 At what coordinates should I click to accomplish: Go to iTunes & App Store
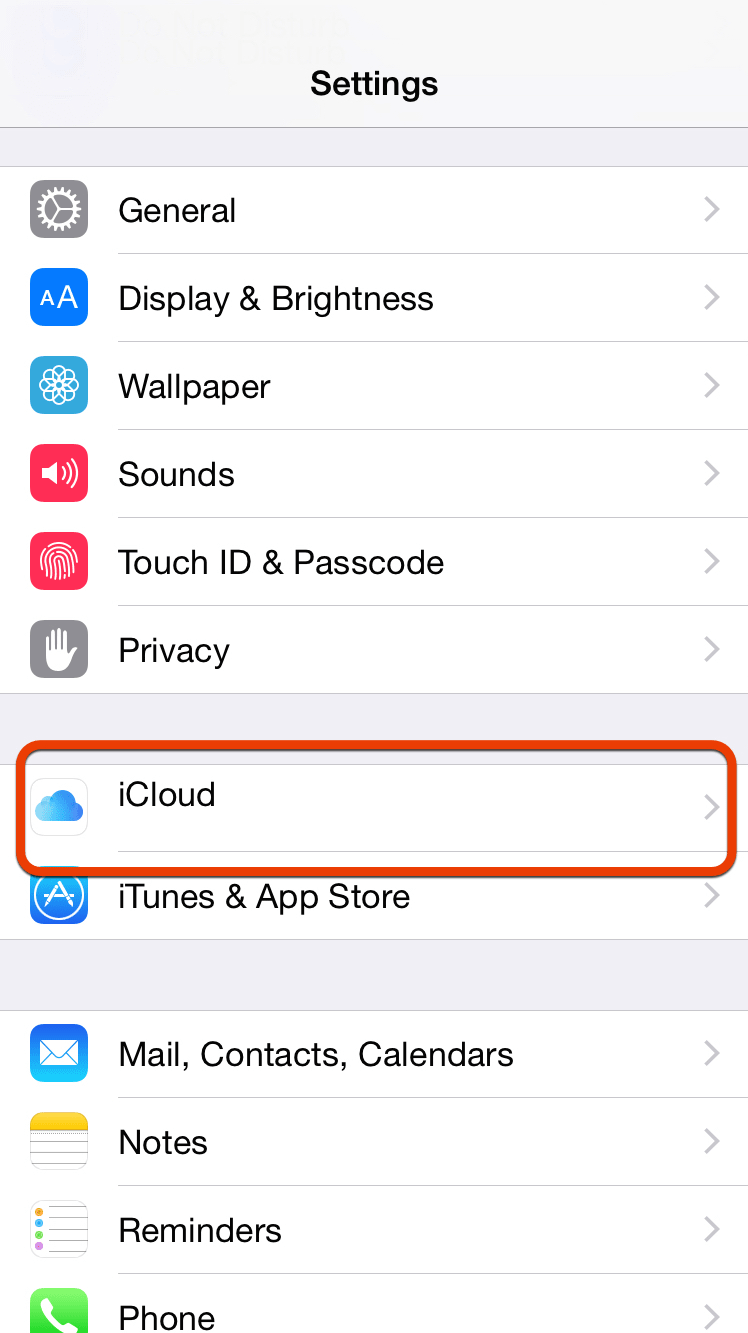pyautogui.click(x=374, y=898)
